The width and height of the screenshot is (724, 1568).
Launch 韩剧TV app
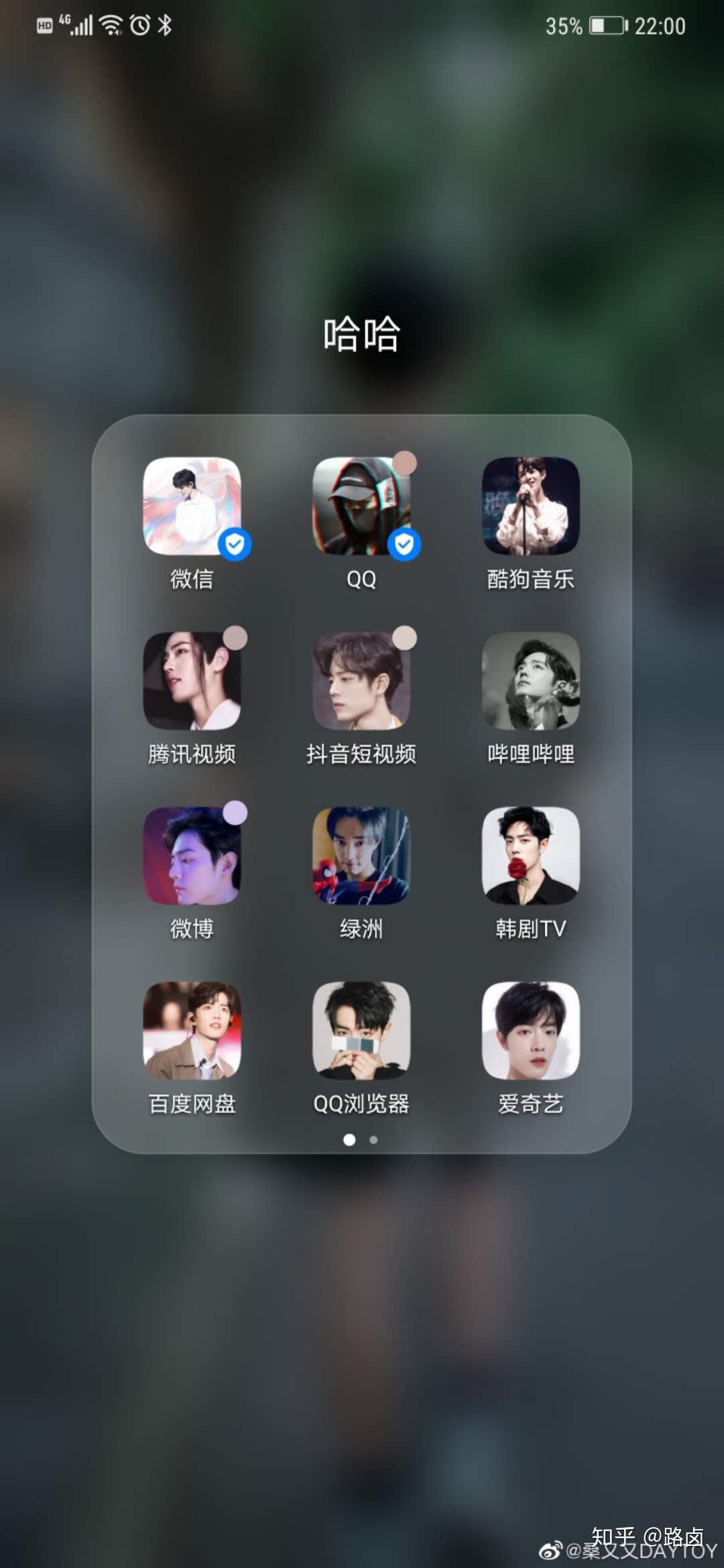tap(531, 856)
